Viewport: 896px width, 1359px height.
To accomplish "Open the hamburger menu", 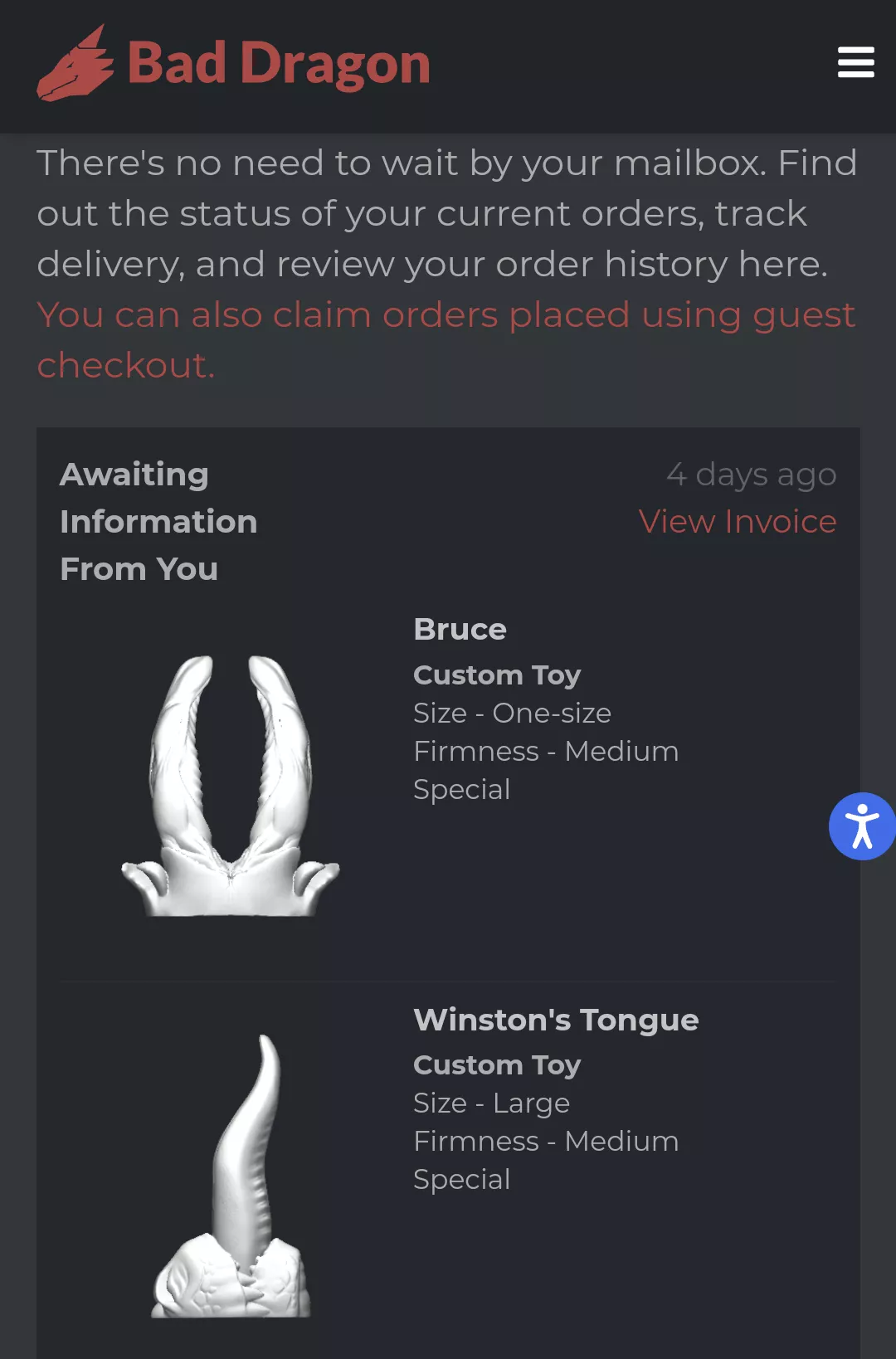I will coord(855,62).
